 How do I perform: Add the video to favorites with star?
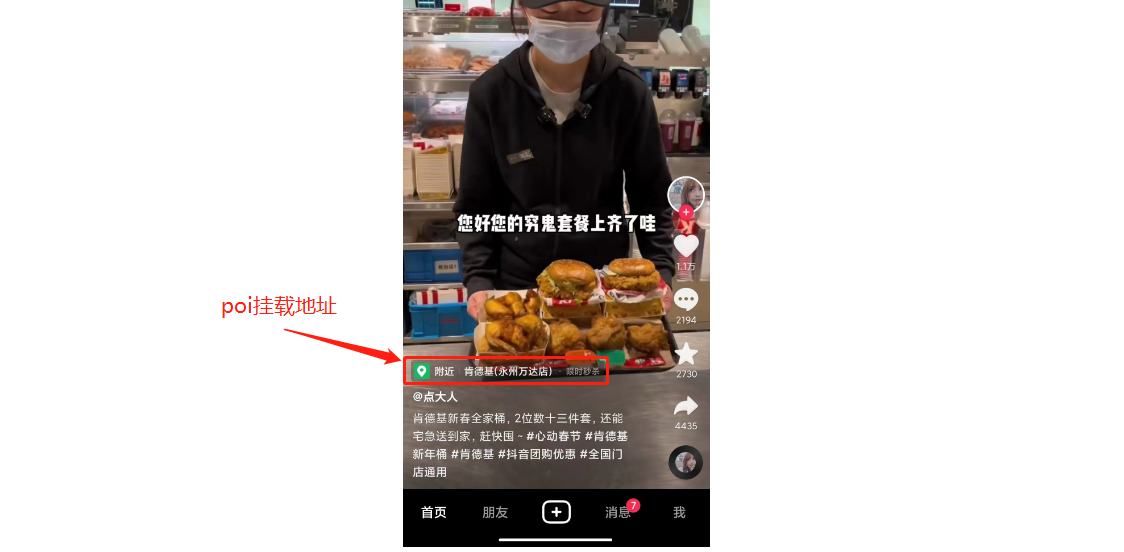pyautogui.click(x=686, y=353)
